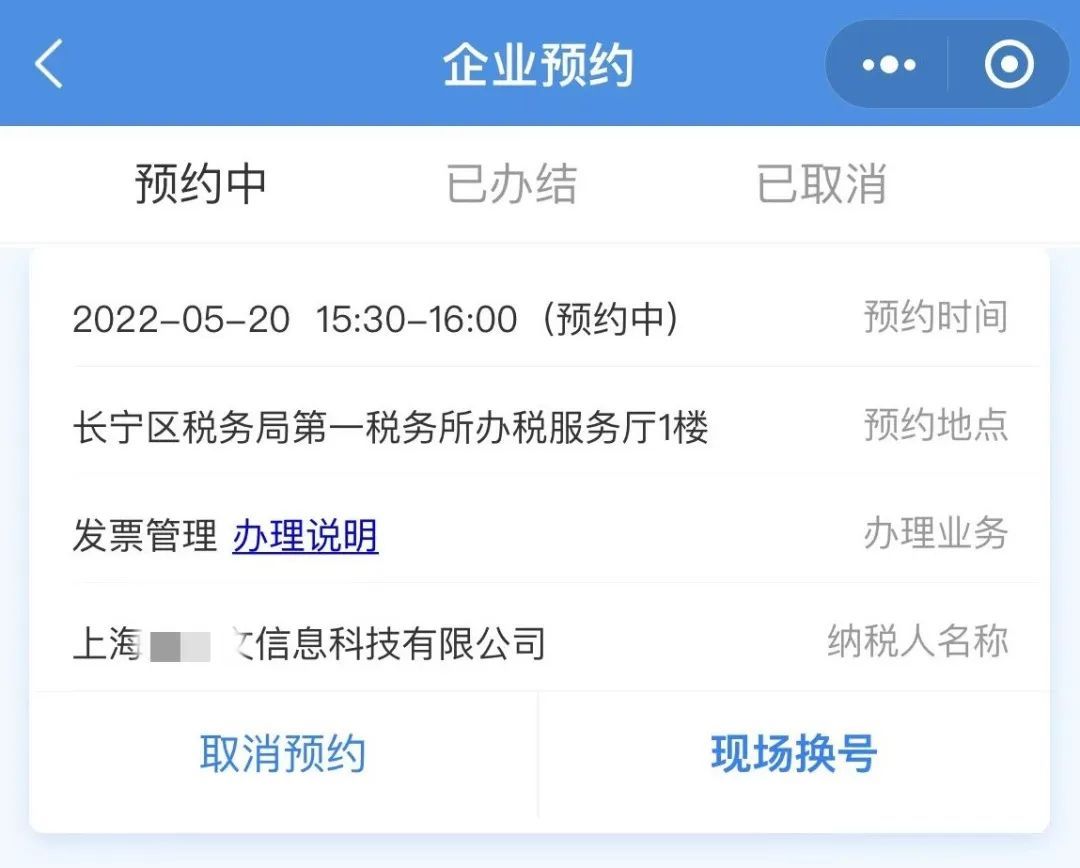
Task: Go back using the top-left arrow
Action: click(x=48, y=64)
